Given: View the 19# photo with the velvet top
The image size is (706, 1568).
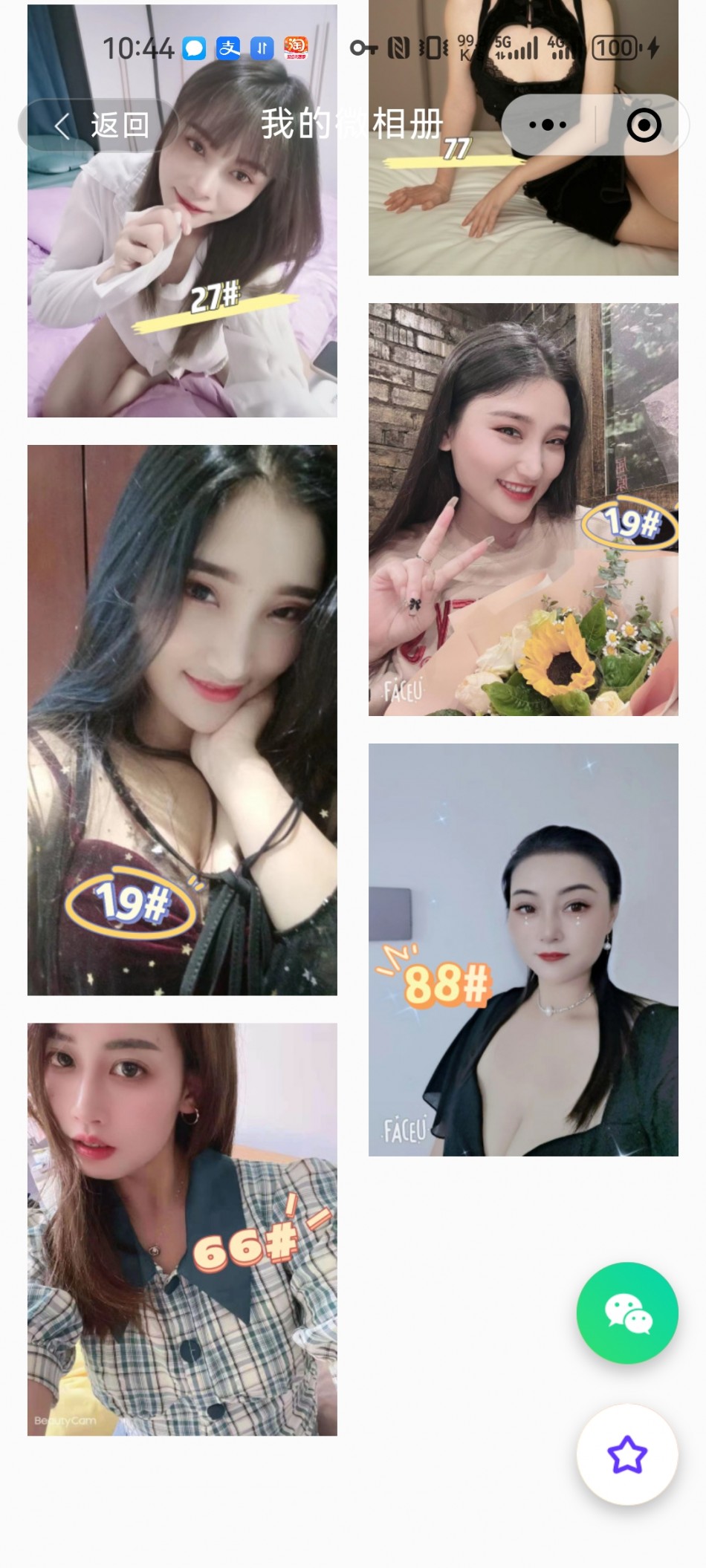Looking at the screenshot, I should pyautogui.click(x=182, y=720).
